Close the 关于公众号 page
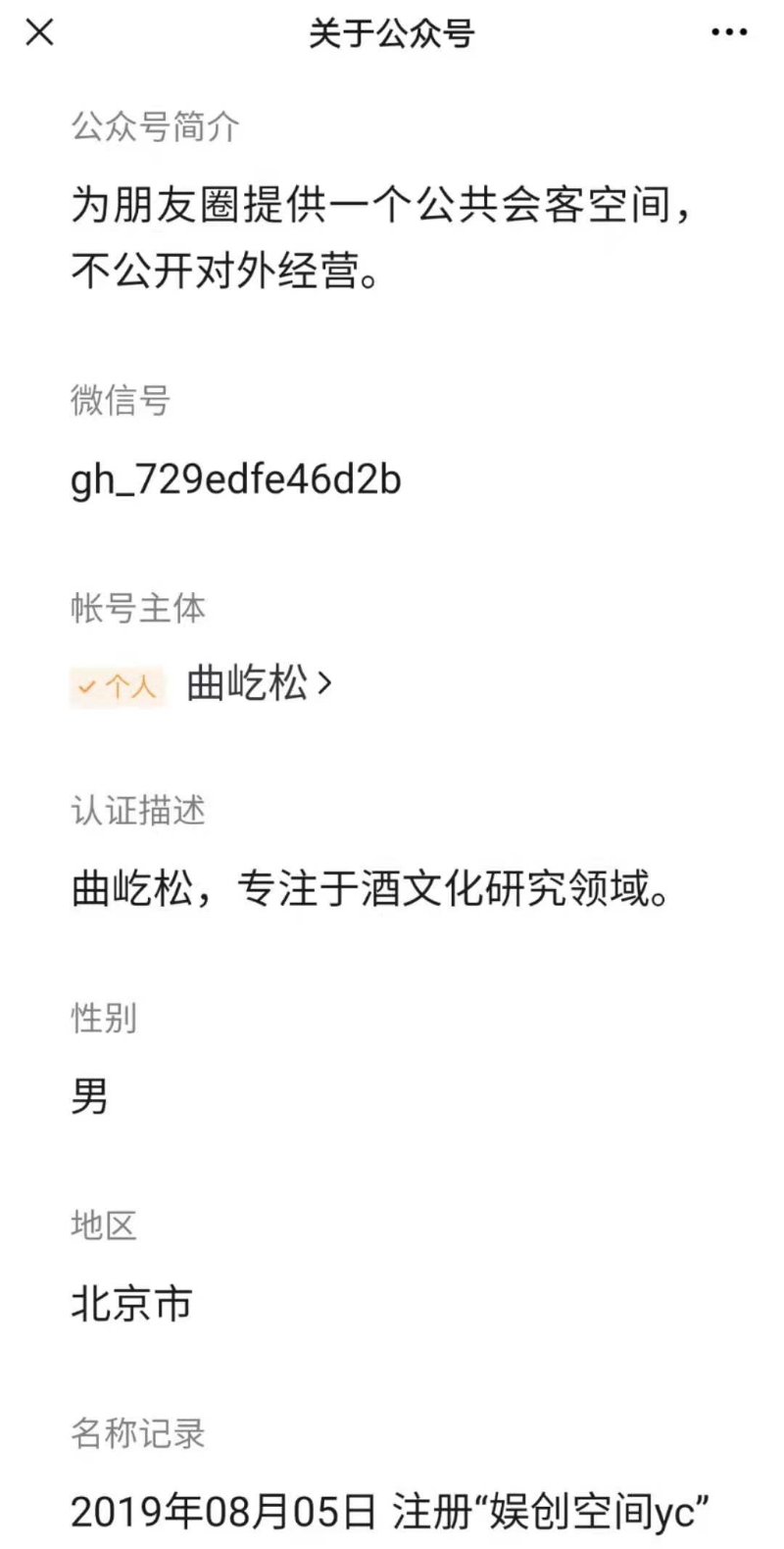784x1549 pixels. pyautogui.click(x=39, y=33)
